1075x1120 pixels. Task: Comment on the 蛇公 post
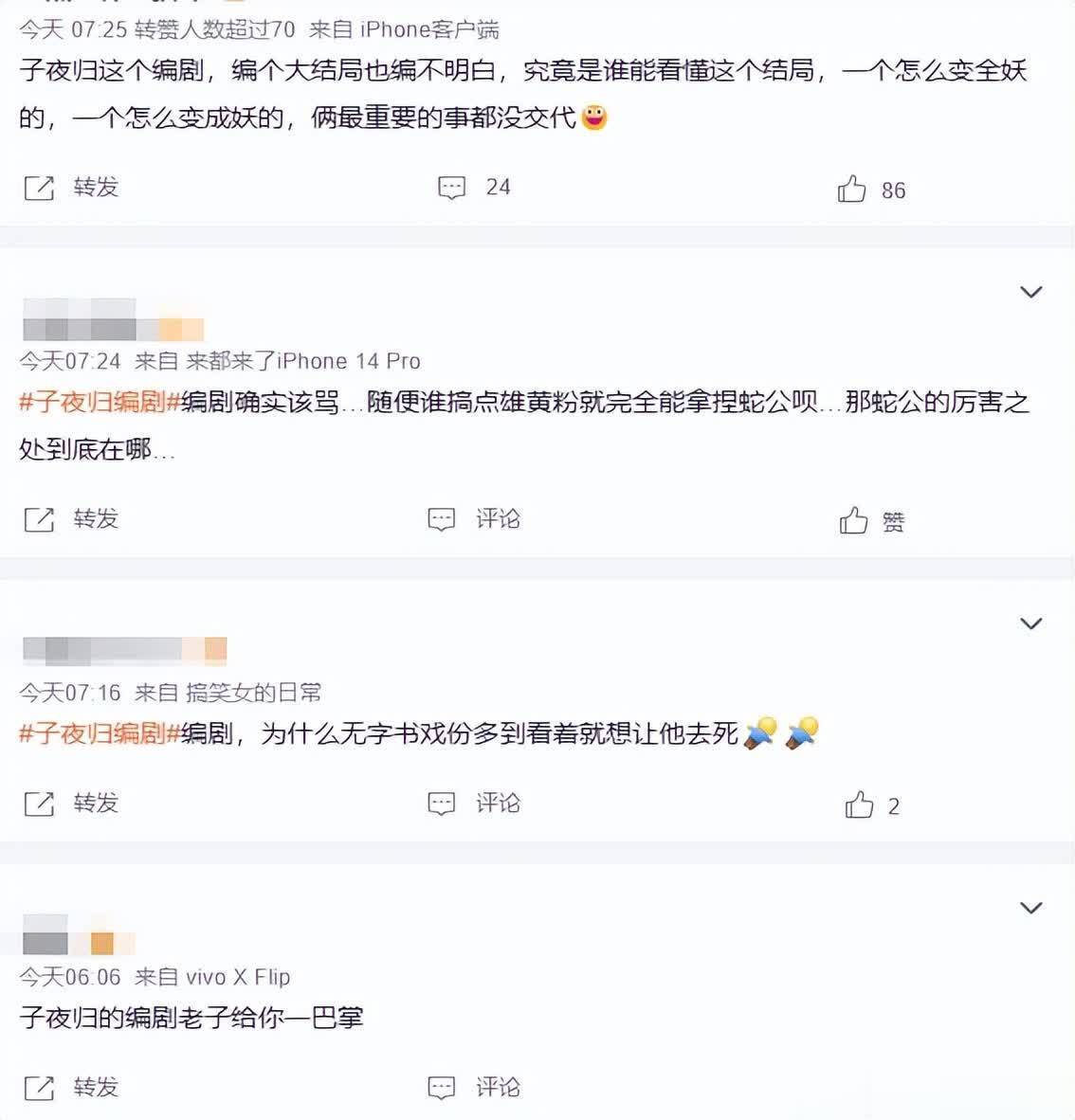click(x=473, y=519)
